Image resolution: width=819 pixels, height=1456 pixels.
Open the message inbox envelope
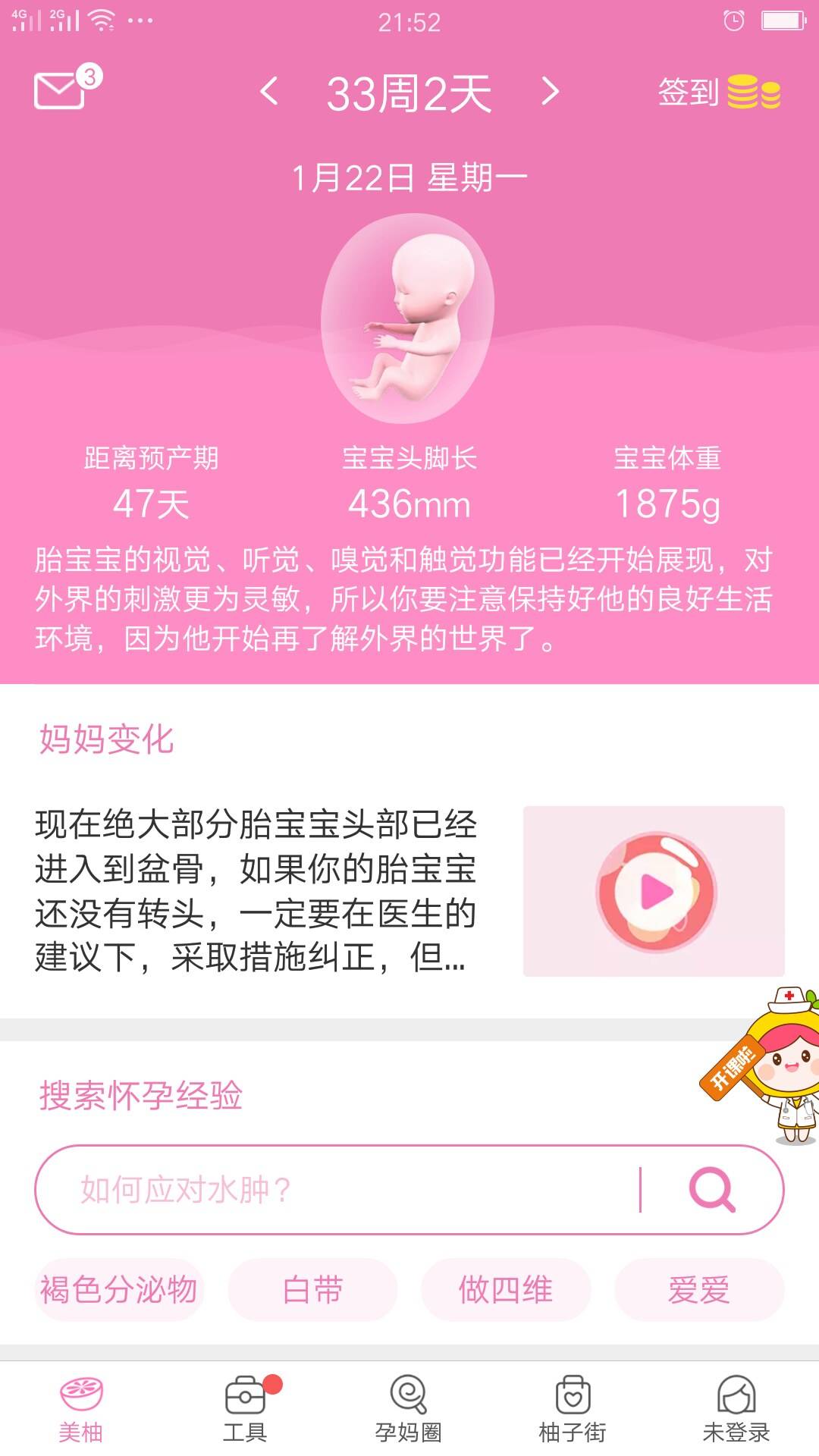[x=61, y=91]
